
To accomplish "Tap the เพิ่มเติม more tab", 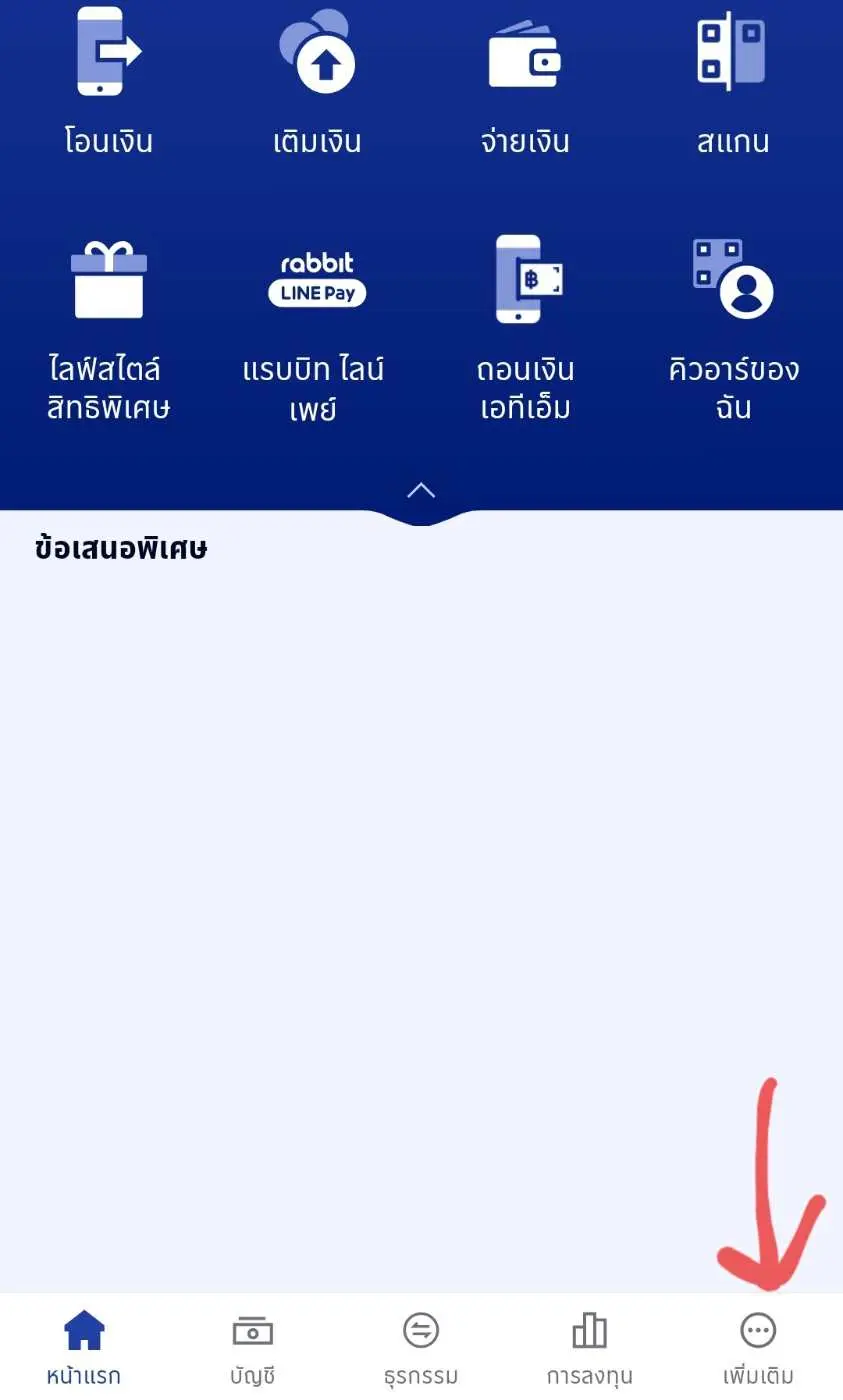I will pos(758,1347).
